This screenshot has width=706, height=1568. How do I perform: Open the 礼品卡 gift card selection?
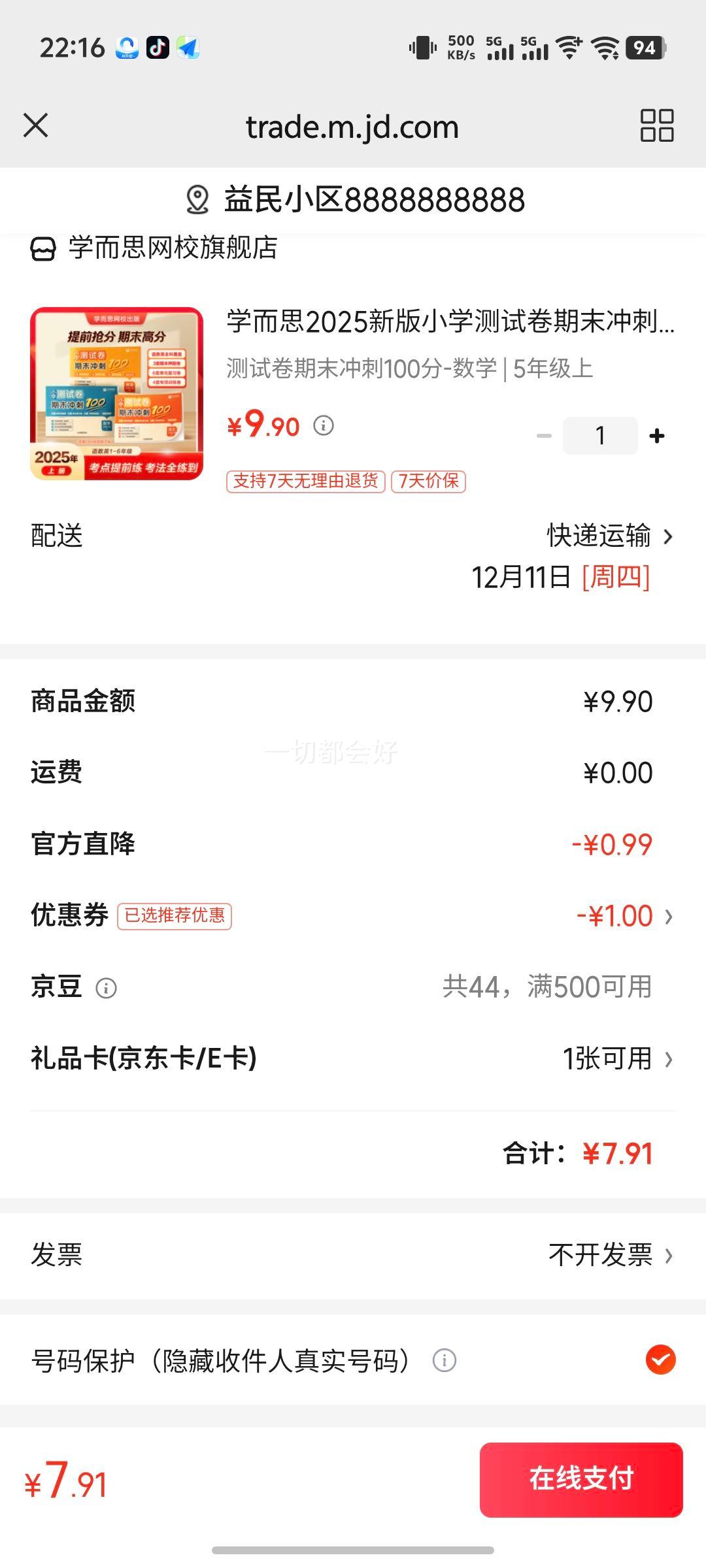[x=608, y=1059]
